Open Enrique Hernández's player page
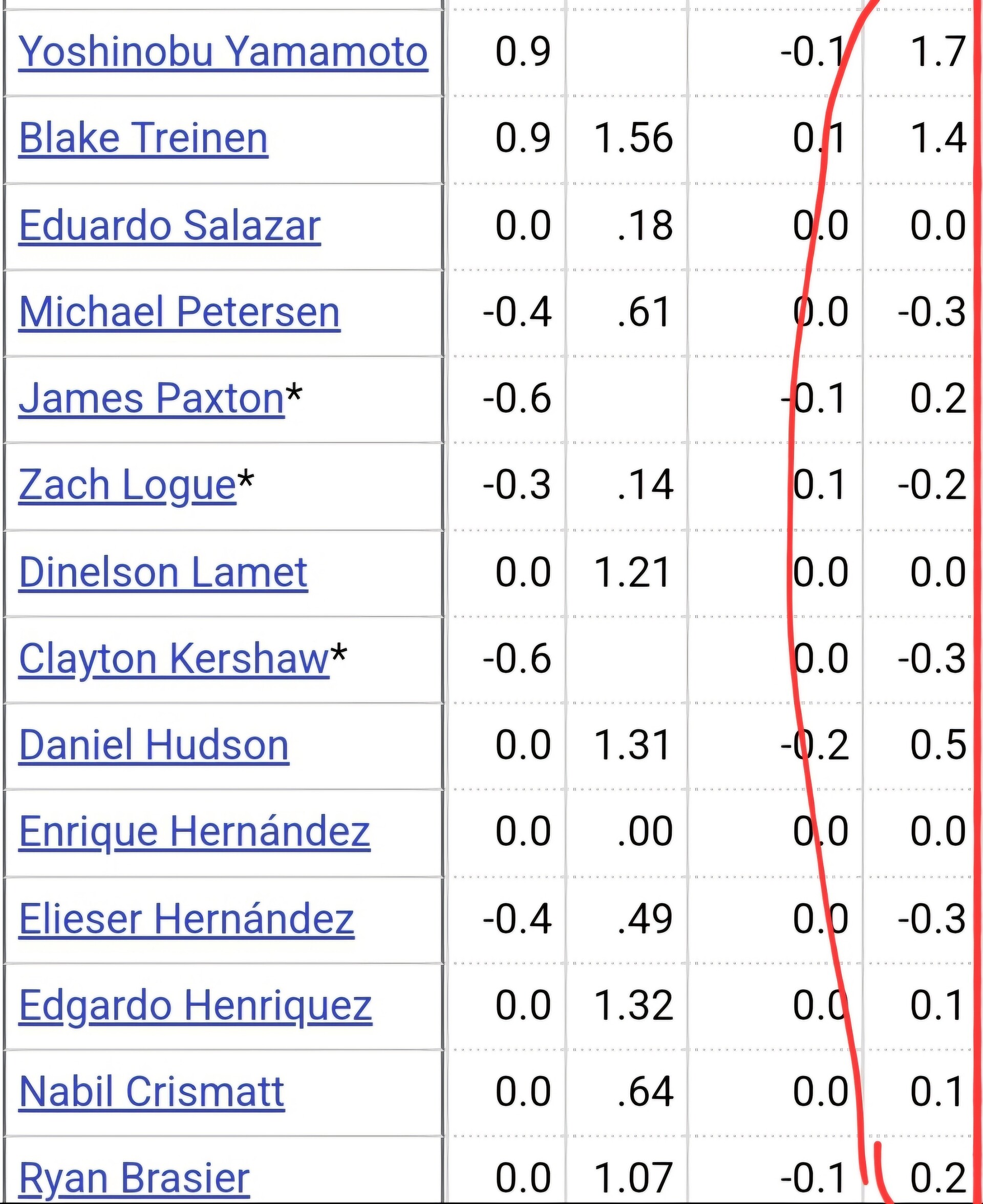 coord(195,832)
